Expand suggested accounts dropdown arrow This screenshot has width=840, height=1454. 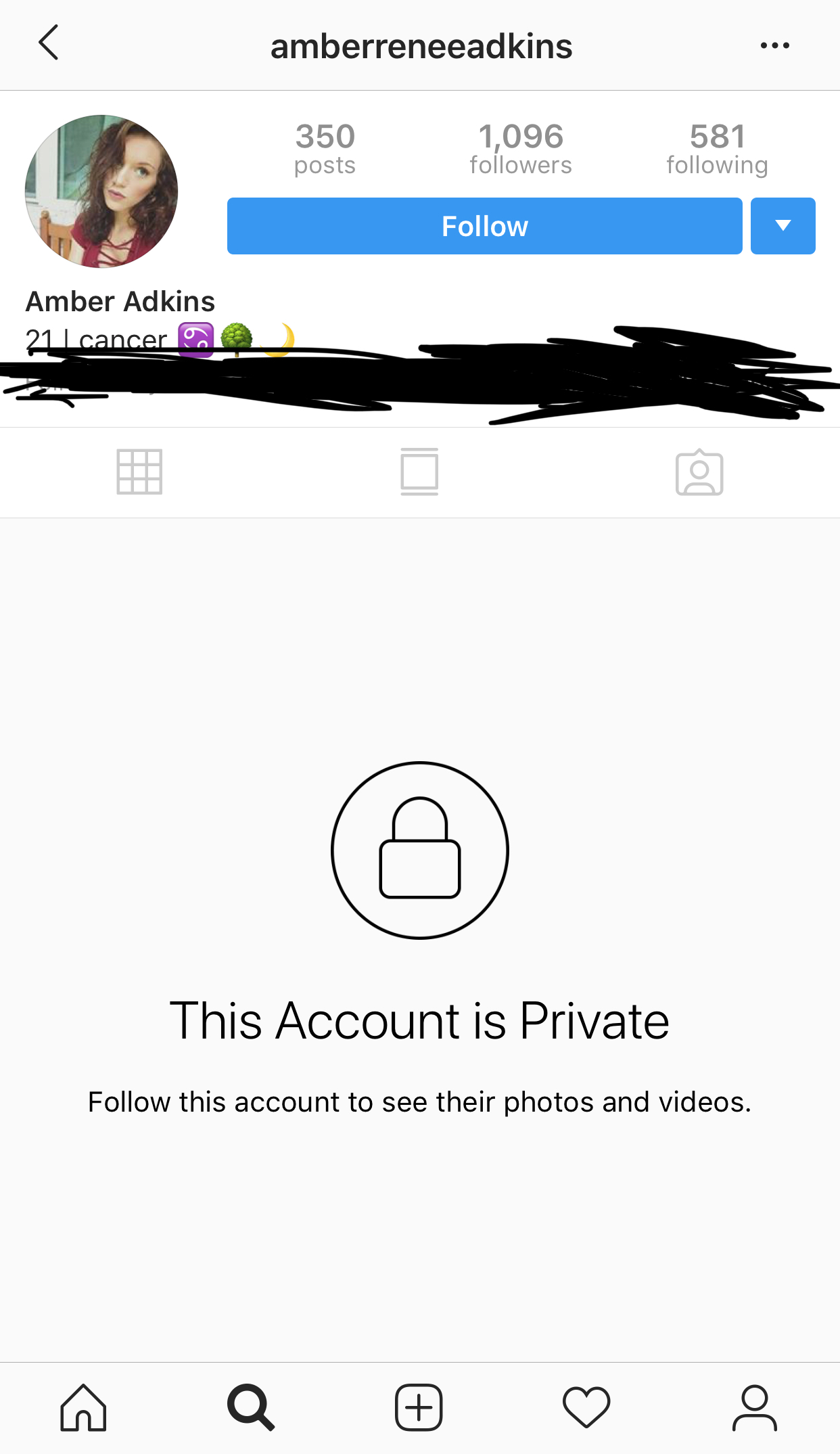[x=783, y=226]
